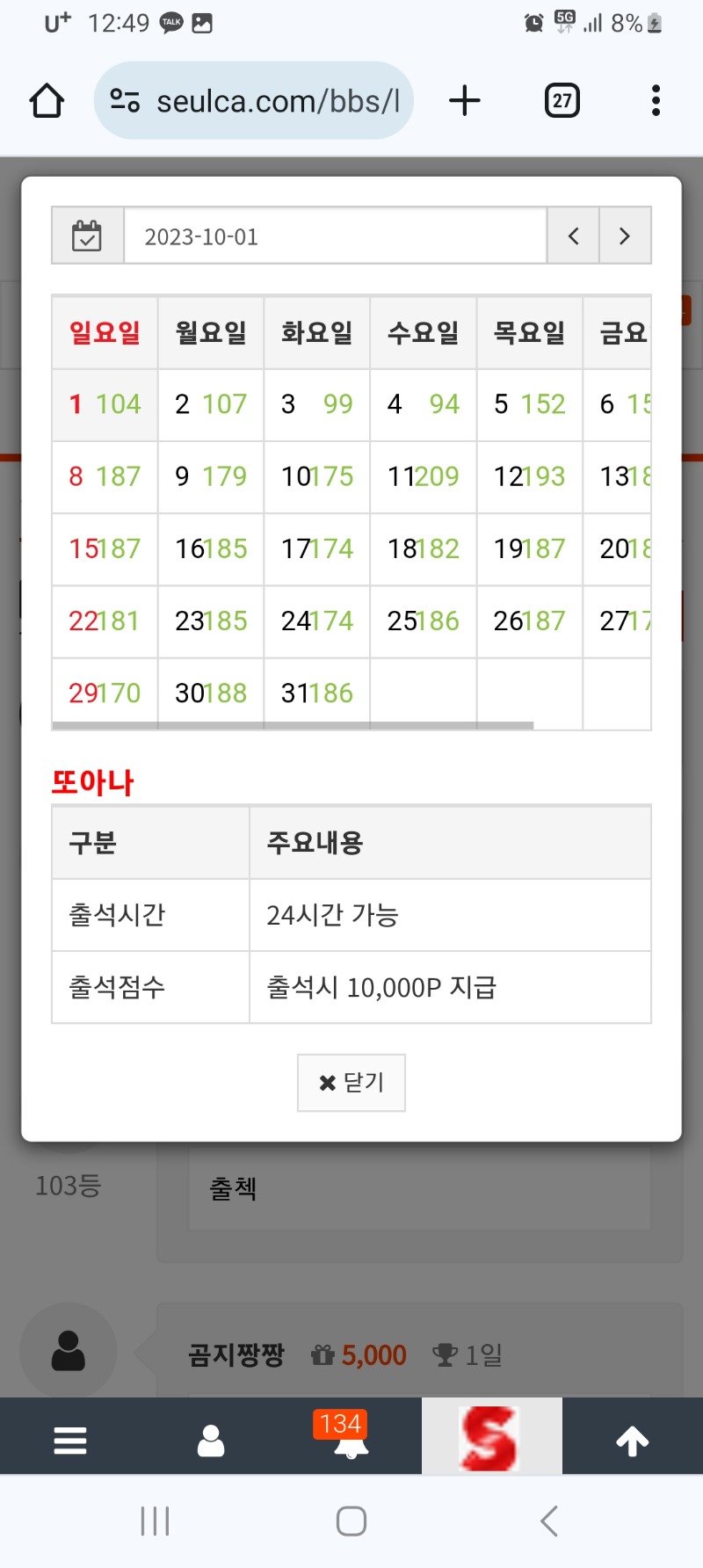Close the attendance dialog with 닫기
The width and height of the screenshot is (703, 1568).
(x=351, y=1083)
